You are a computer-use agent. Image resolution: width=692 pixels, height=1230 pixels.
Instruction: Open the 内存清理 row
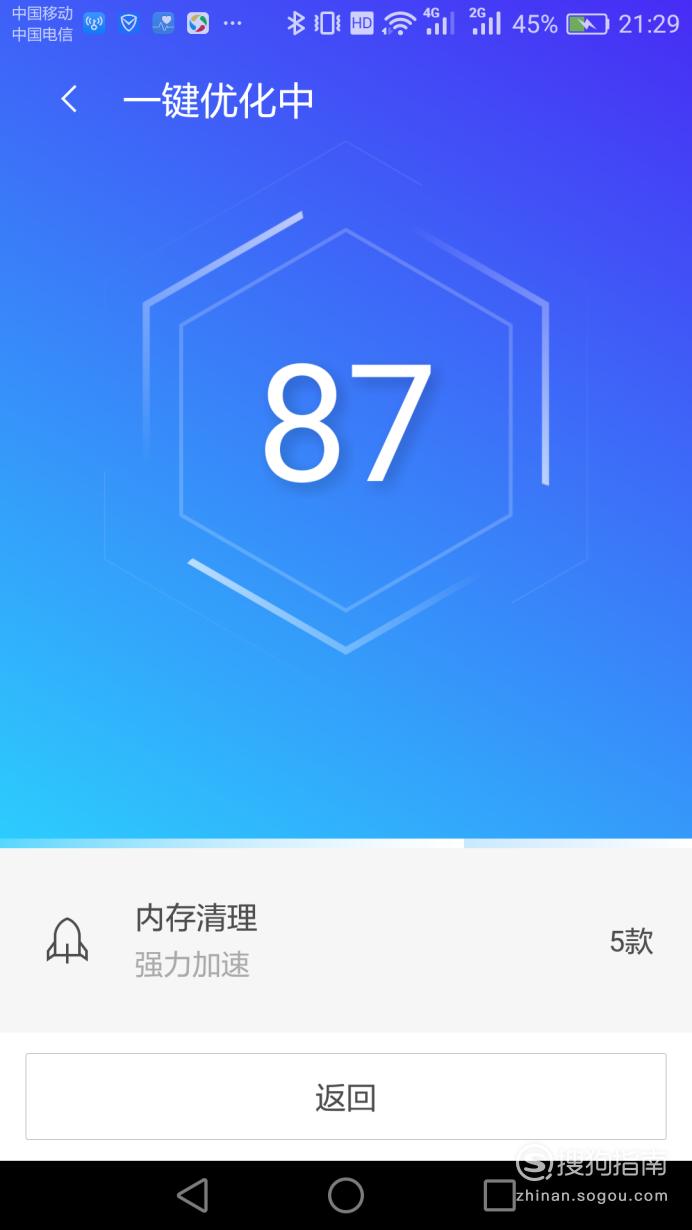point(346,940)
